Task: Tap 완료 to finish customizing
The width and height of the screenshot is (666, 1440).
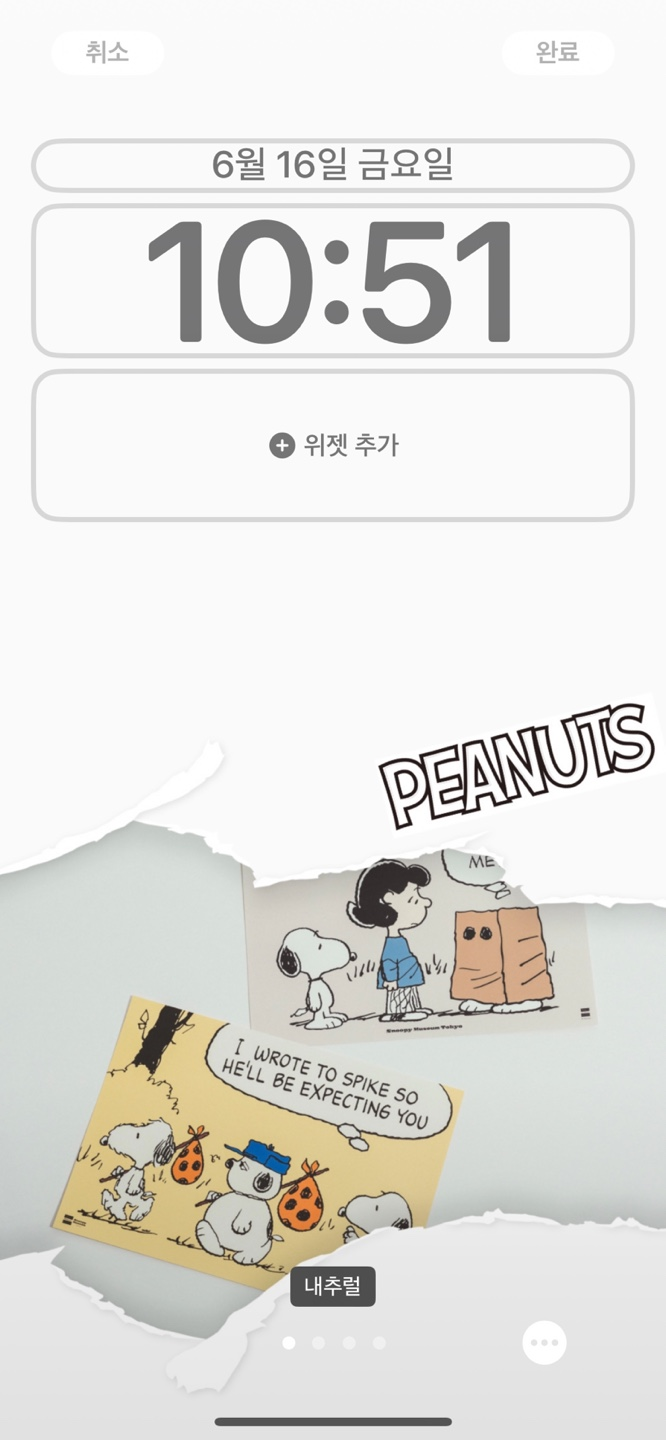Action: click(x=557, y=53)
